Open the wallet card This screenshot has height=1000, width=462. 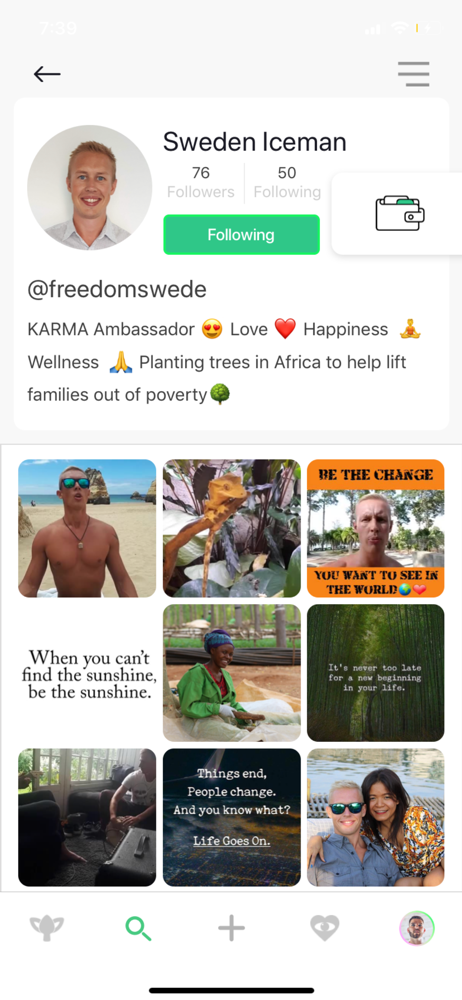coord(399,214)
